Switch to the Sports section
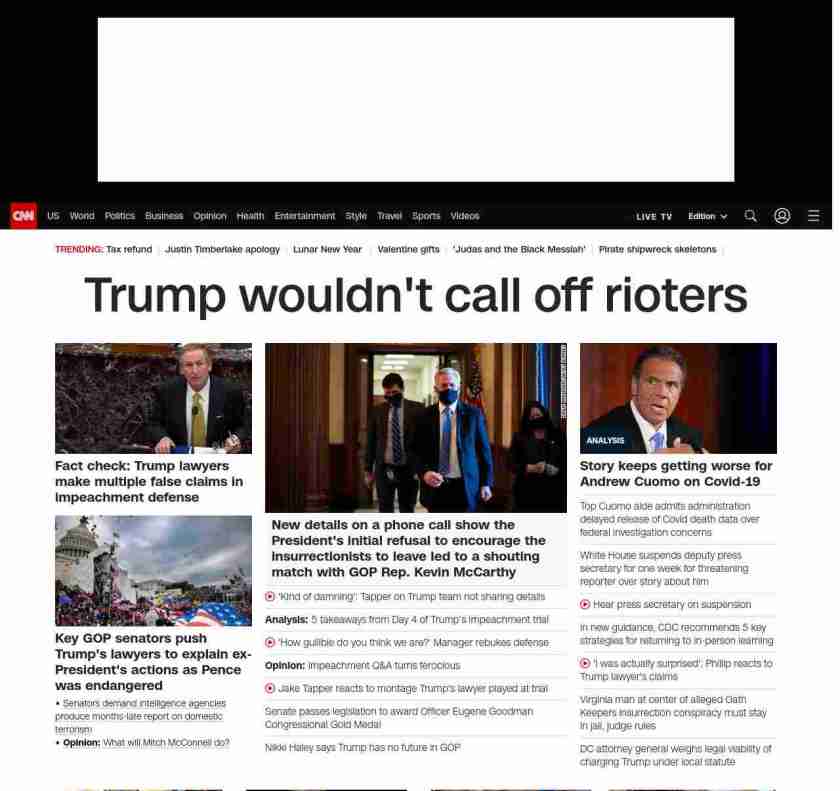 [426, 216]
